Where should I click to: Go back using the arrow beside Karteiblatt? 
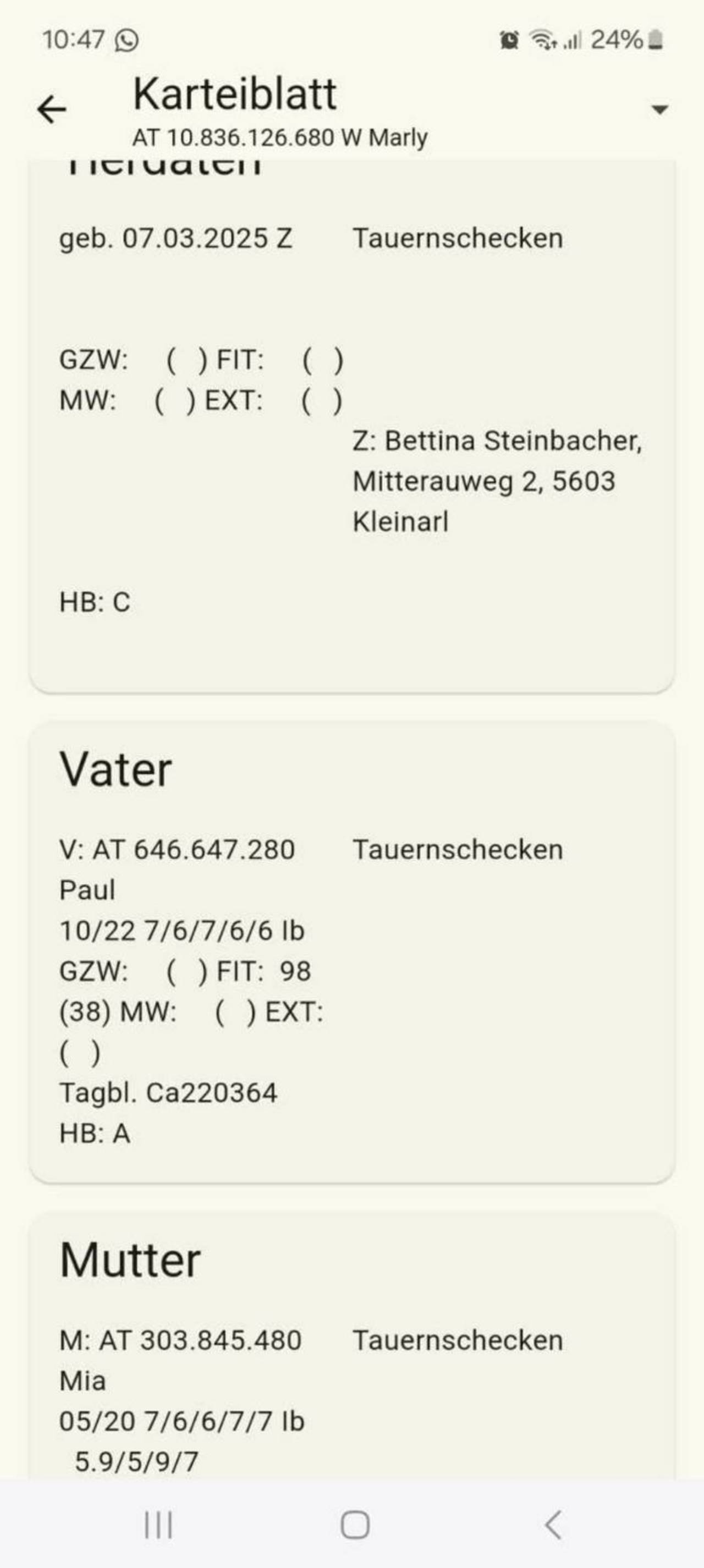52,109
